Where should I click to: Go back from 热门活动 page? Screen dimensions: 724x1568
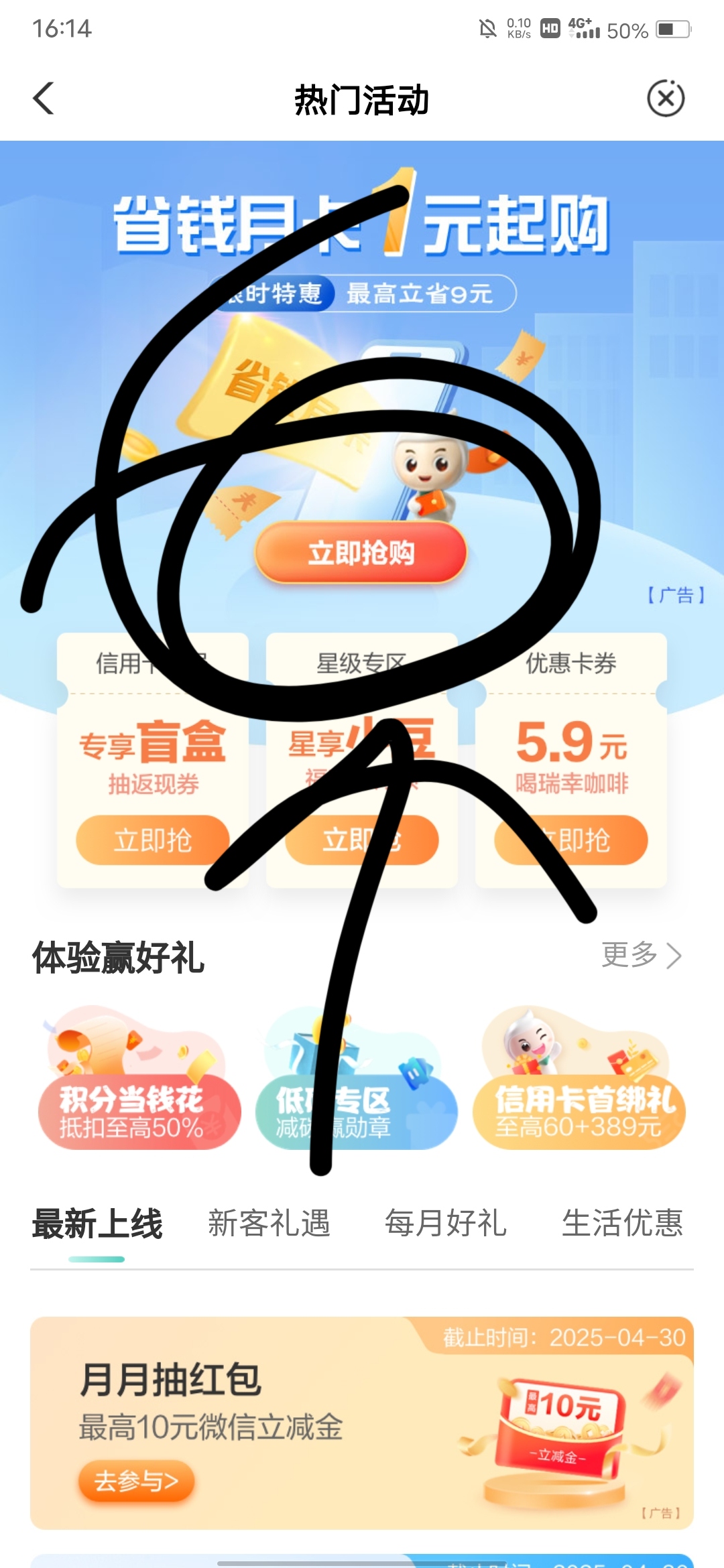[44, 99]
